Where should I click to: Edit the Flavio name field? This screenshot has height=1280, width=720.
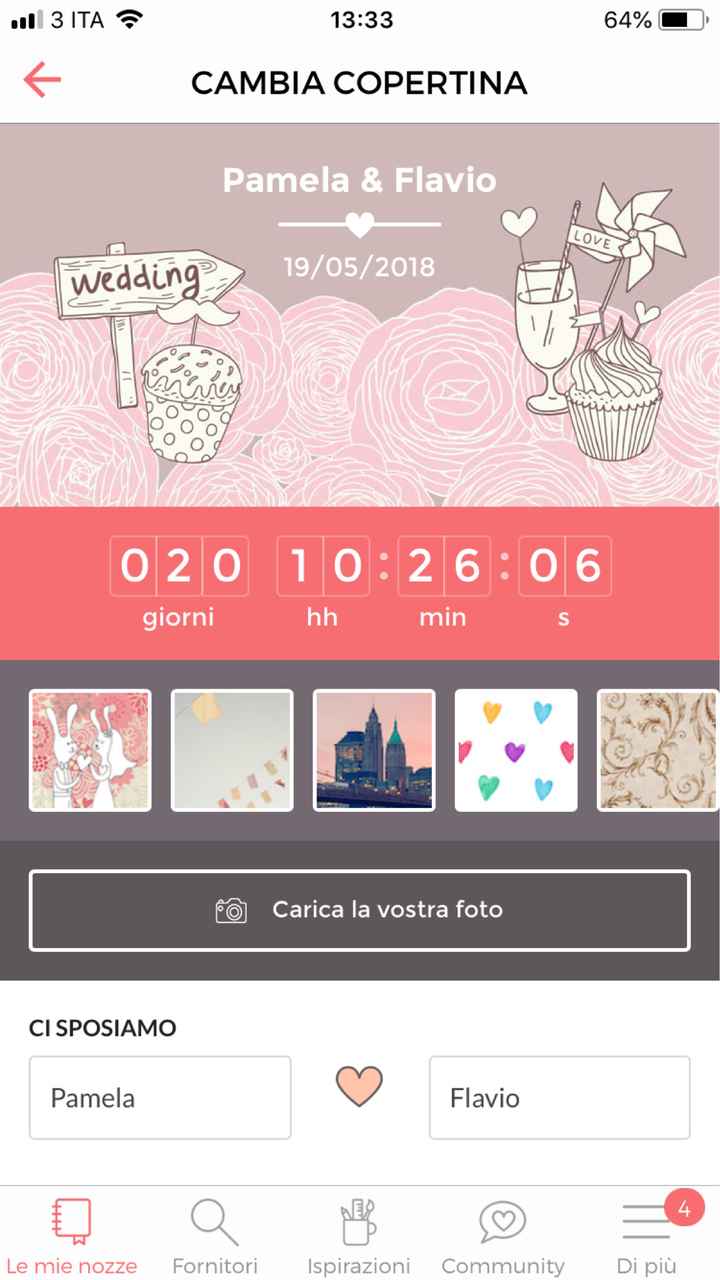[x=559, y=1098]
